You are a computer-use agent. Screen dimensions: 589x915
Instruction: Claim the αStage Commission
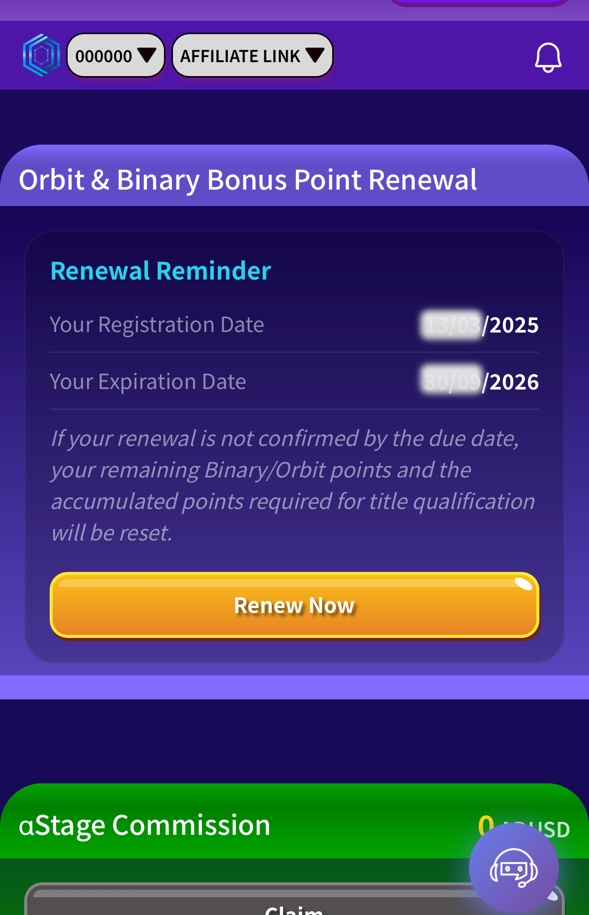(294, 902)
